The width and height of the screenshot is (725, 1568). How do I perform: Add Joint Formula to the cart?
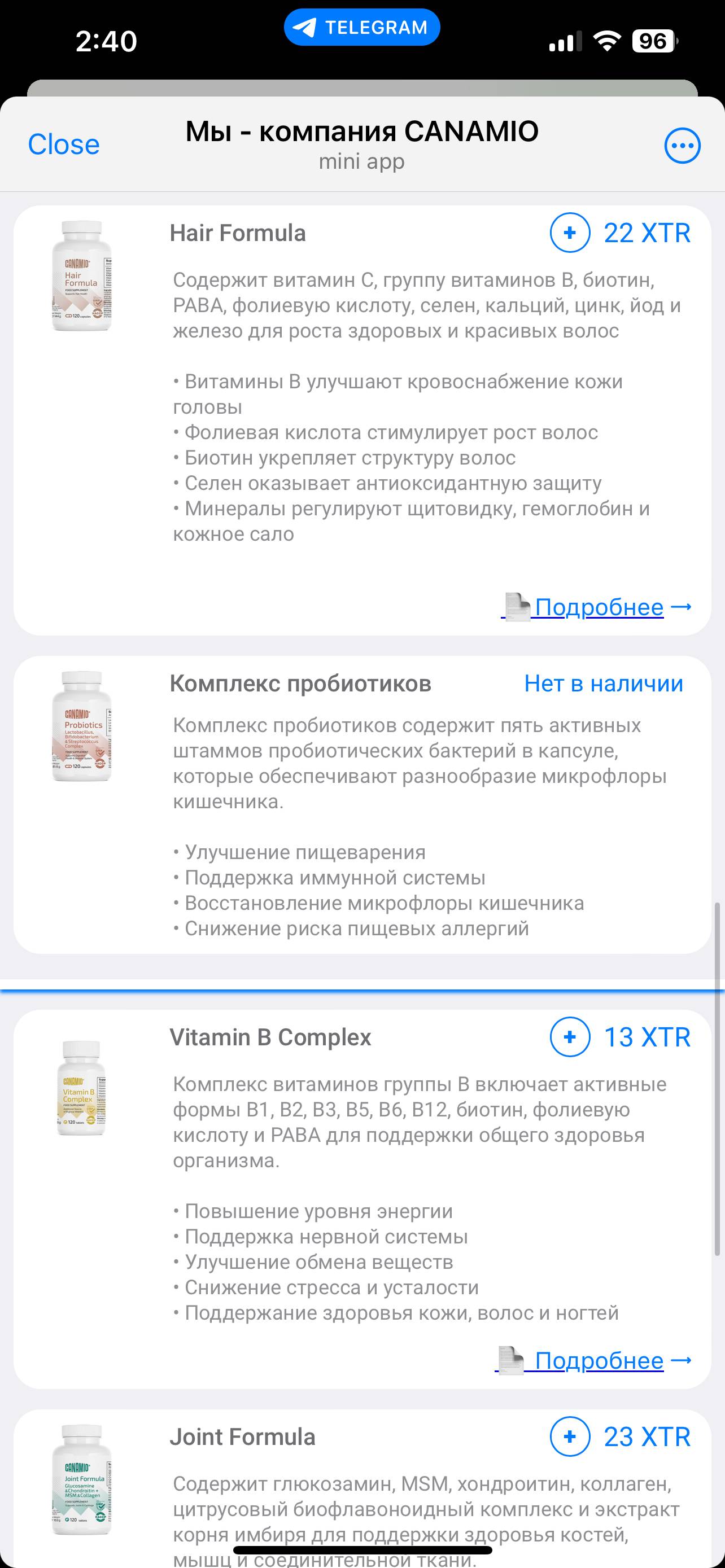(x=570, y=1436)
